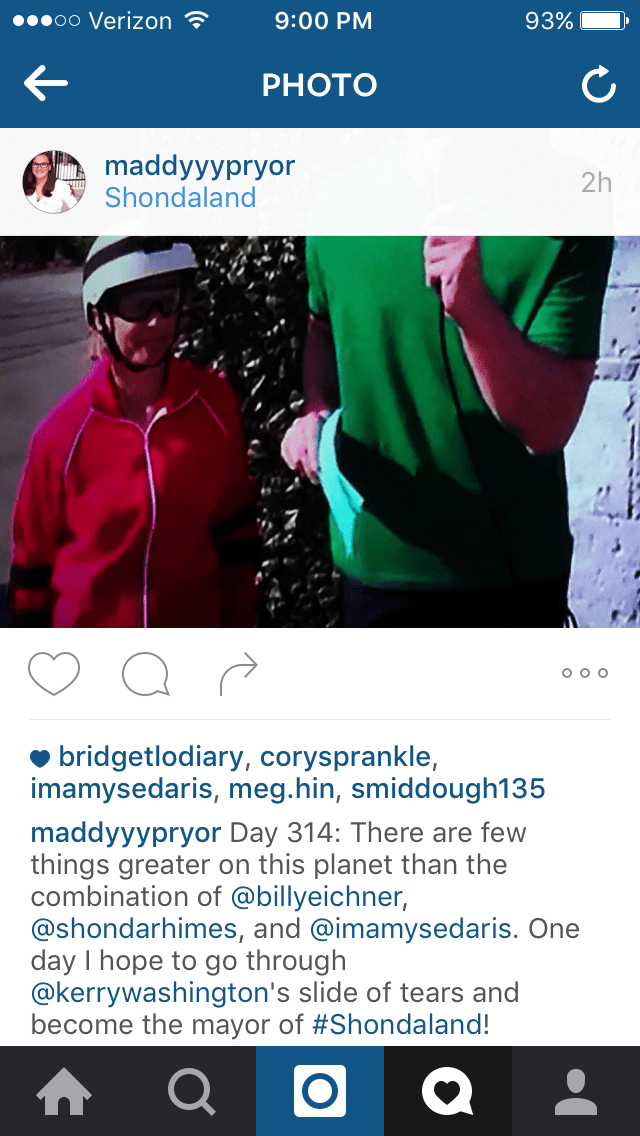Comment on this photo
The image size is (640, 1136).
point(146,674)
